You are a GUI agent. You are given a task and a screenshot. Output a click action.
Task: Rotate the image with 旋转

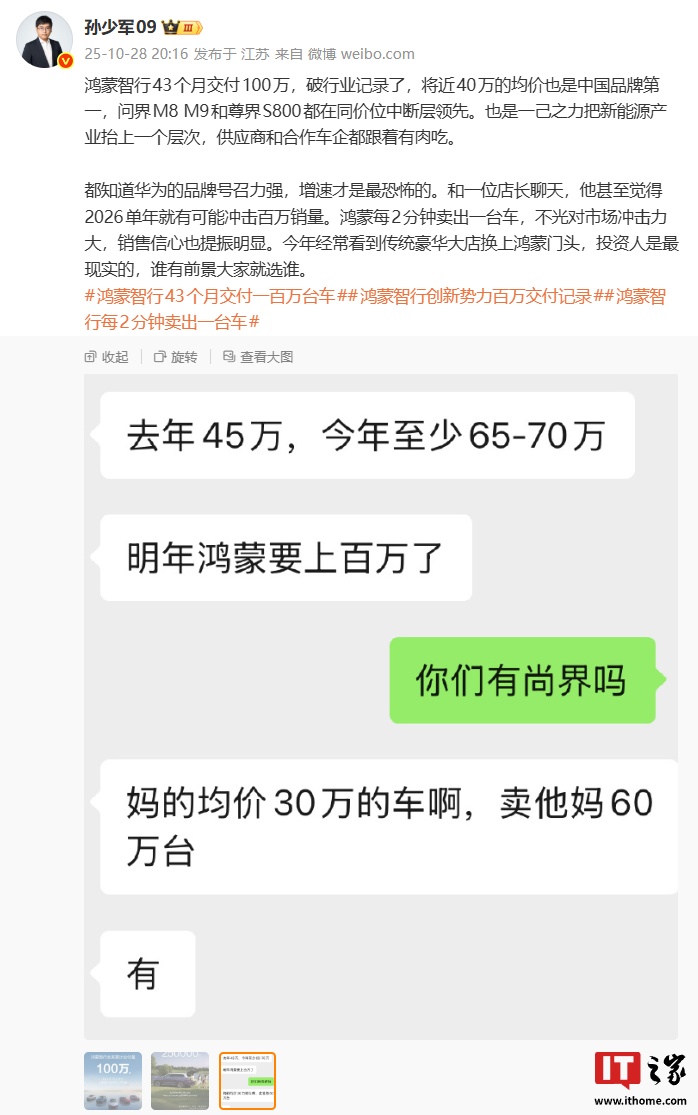point(176,357)
